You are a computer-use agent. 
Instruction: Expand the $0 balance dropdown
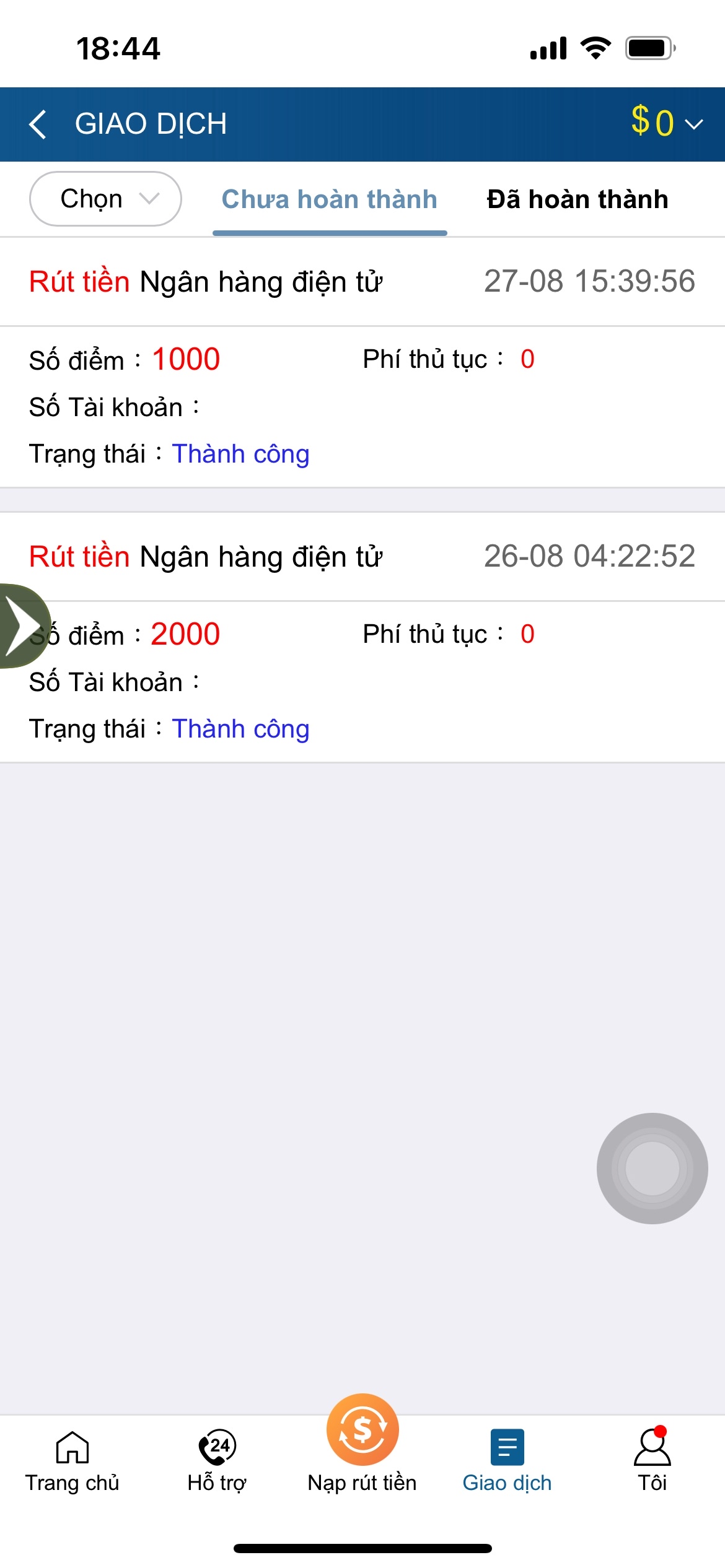[x=667, y=123]
